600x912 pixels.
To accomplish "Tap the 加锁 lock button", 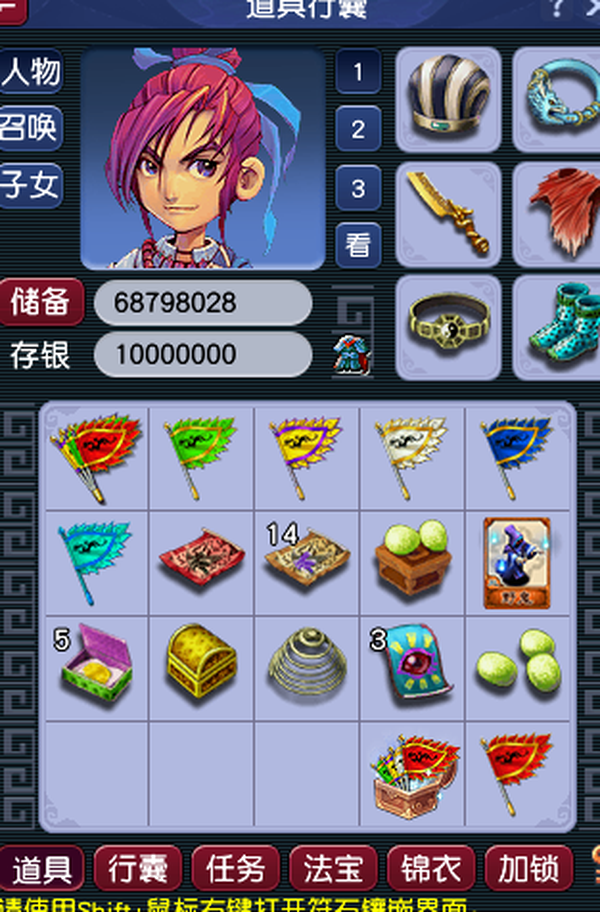I will [x=528, y=869].
